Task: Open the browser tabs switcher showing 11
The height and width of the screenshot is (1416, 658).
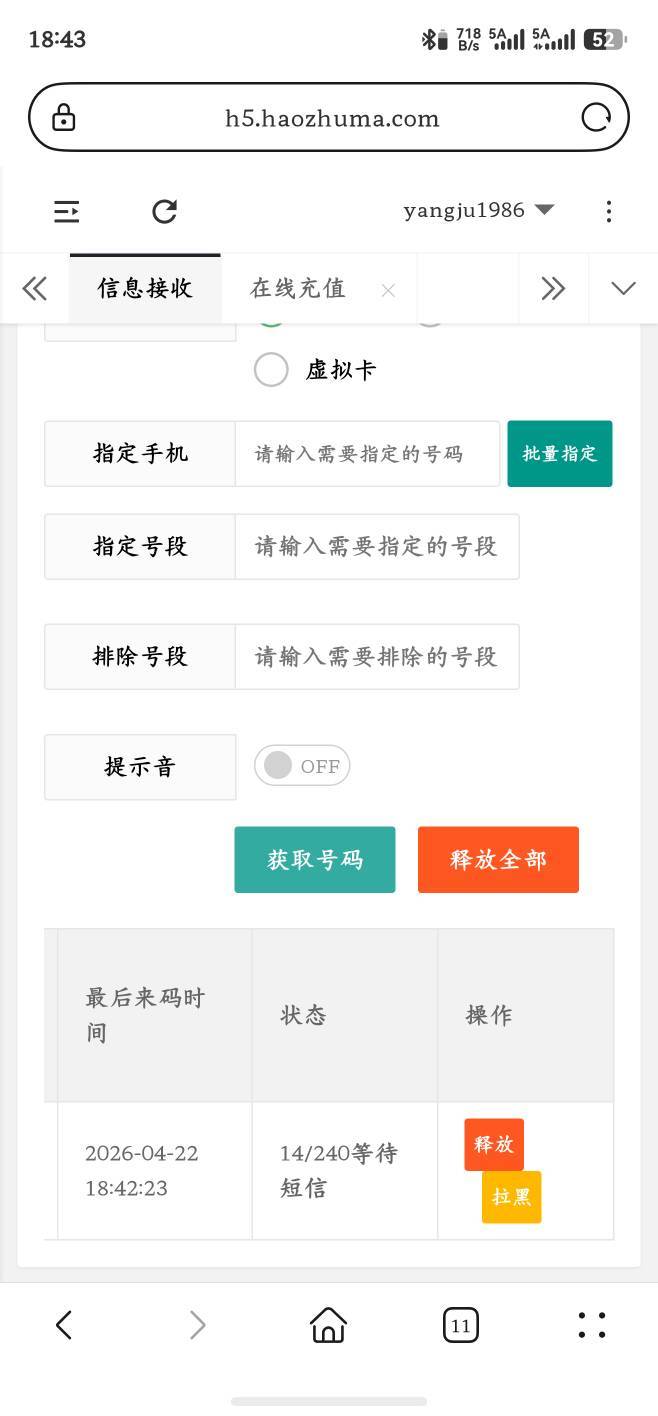Action: [x=460, y=1326]
